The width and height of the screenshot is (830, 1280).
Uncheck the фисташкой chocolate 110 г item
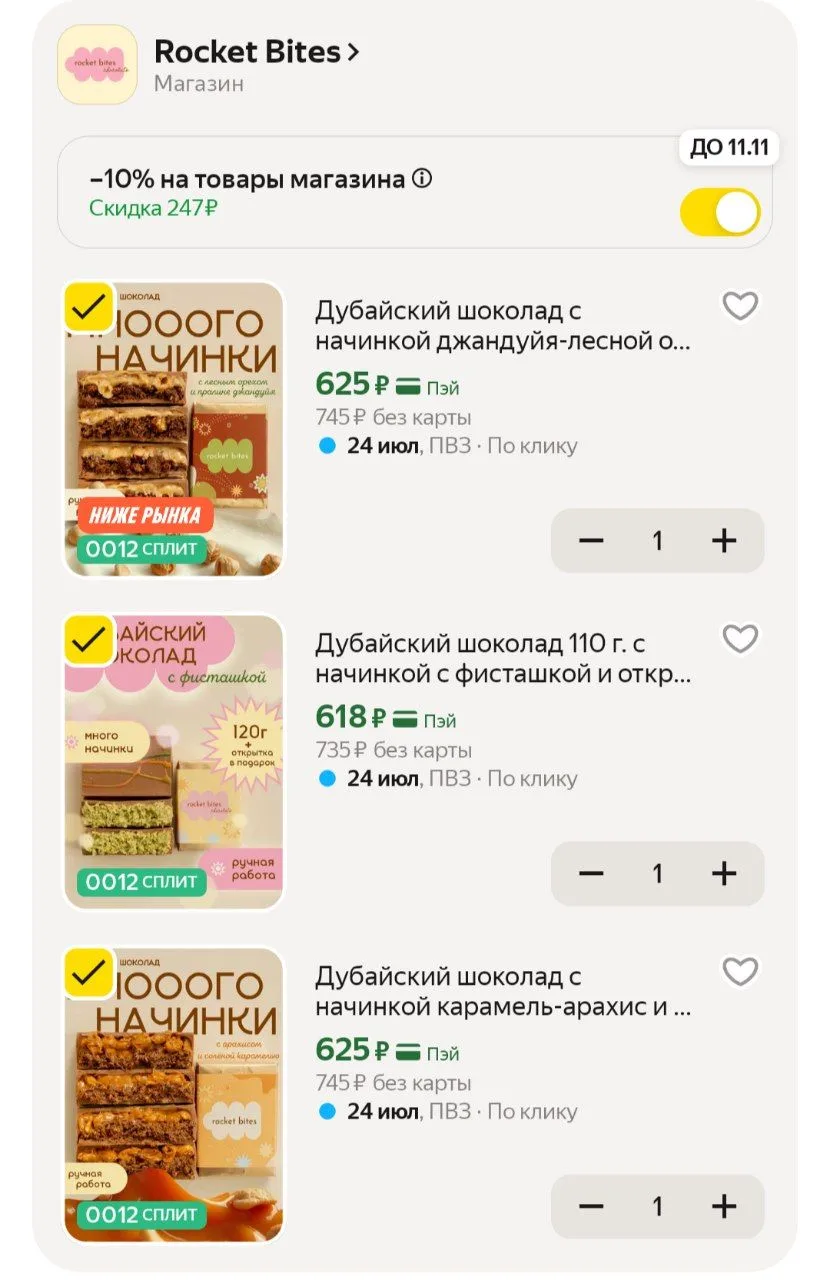coord(89,641)
